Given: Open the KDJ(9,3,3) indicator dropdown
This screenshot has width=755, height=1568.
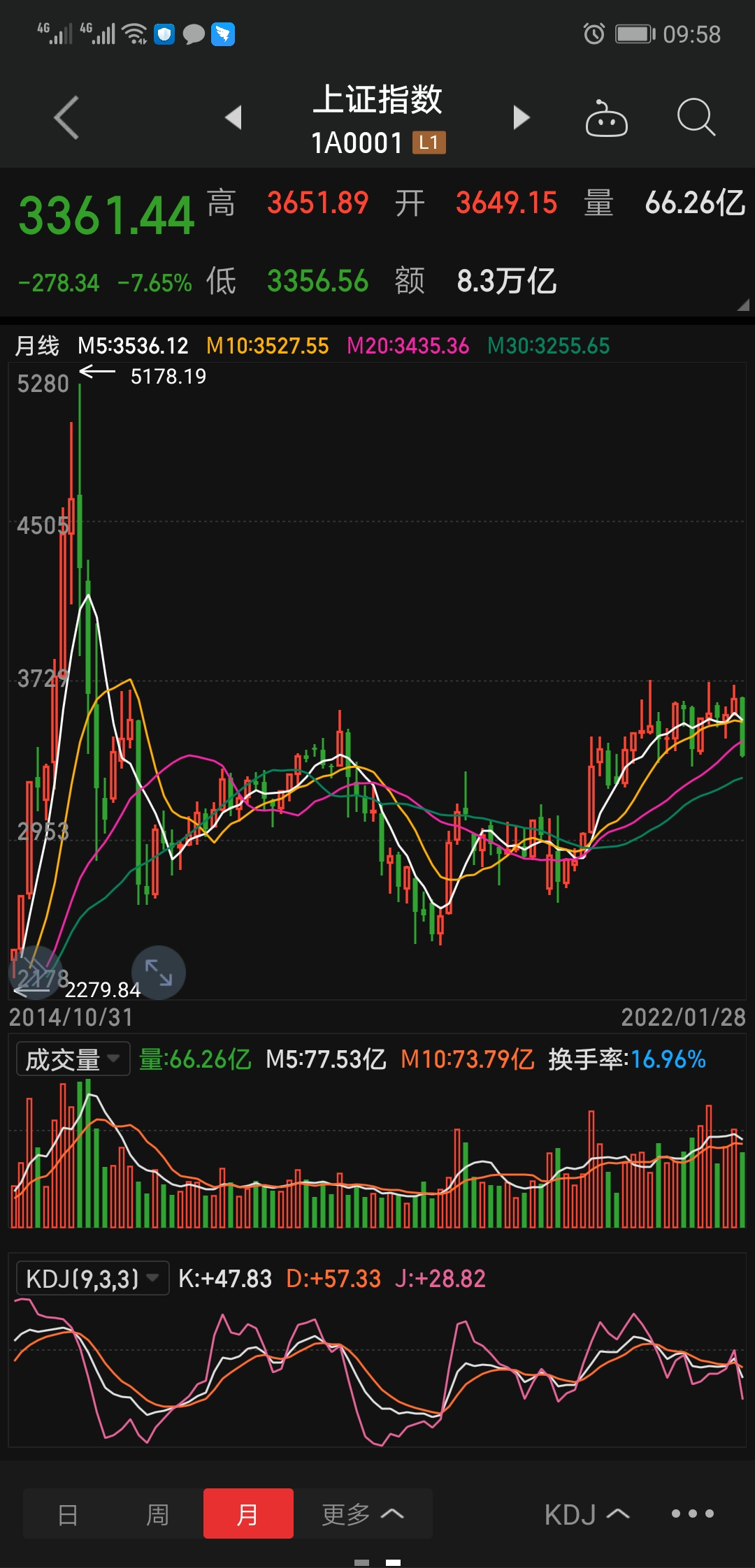Looking at the screenshot, I should point(92,1279).
